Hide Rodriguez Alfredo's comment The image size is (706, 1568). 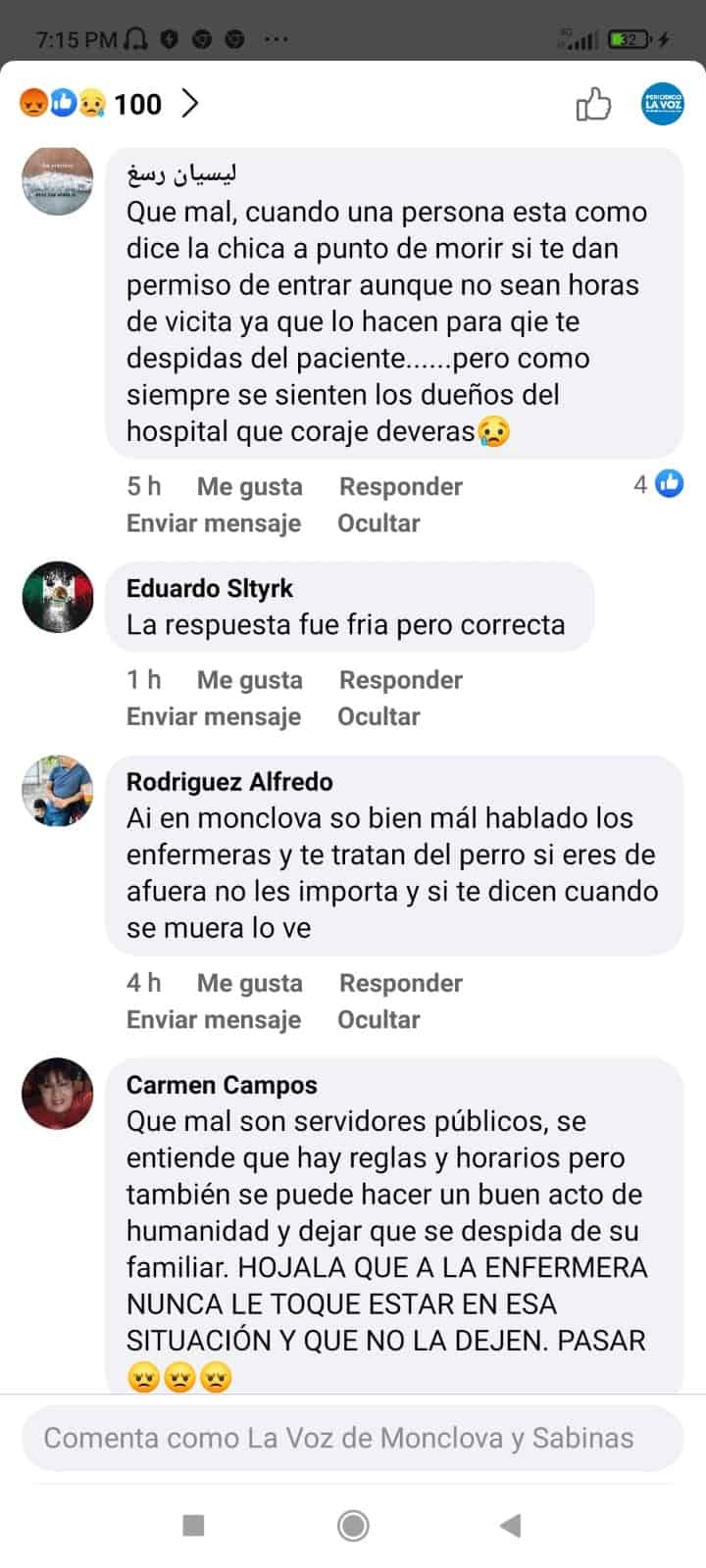[378, 1019]
